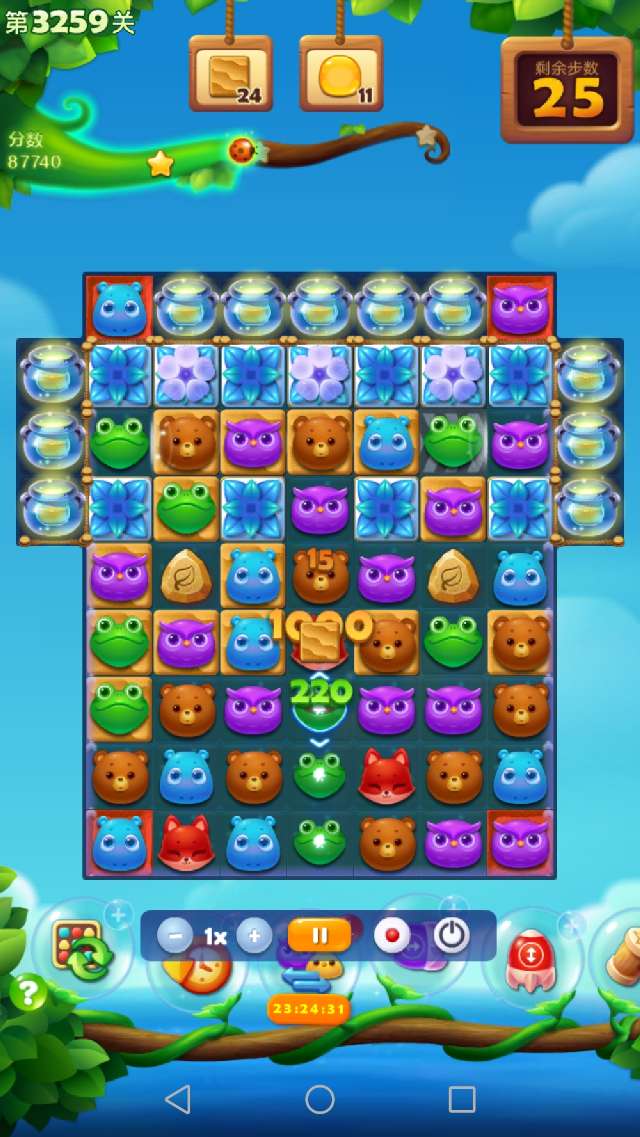Return home via the system home button
The height and width of the screenshot is (1137, 640).
pos(320,1099)
